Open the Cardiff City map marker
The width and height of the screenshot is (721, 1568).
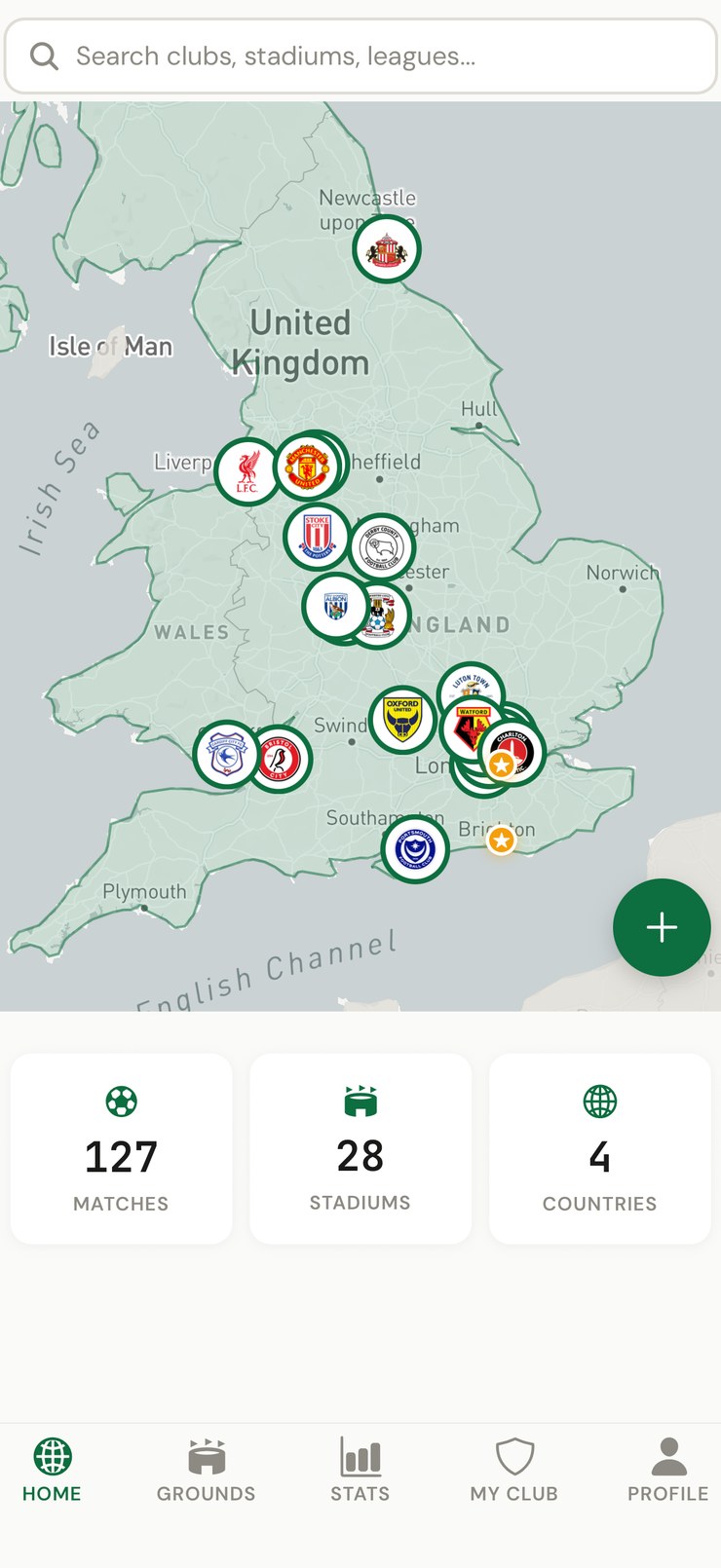point(225,756)
